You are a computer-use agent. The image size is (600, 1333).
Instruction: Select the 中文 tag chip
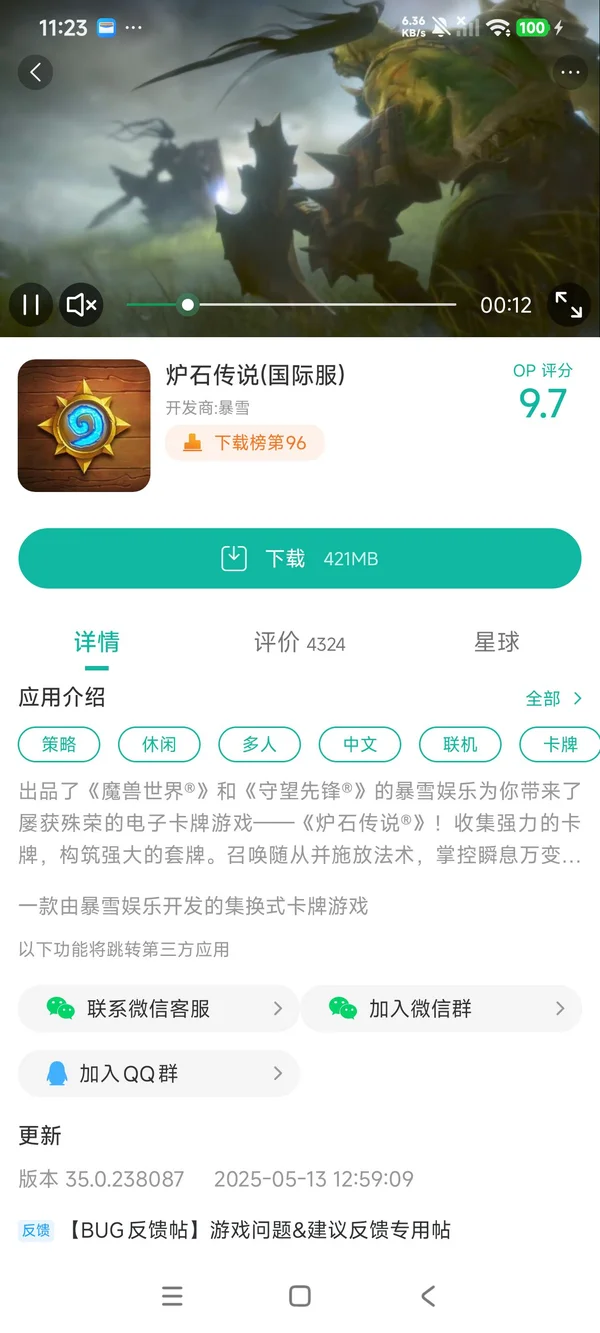click(x=360, y=744)
